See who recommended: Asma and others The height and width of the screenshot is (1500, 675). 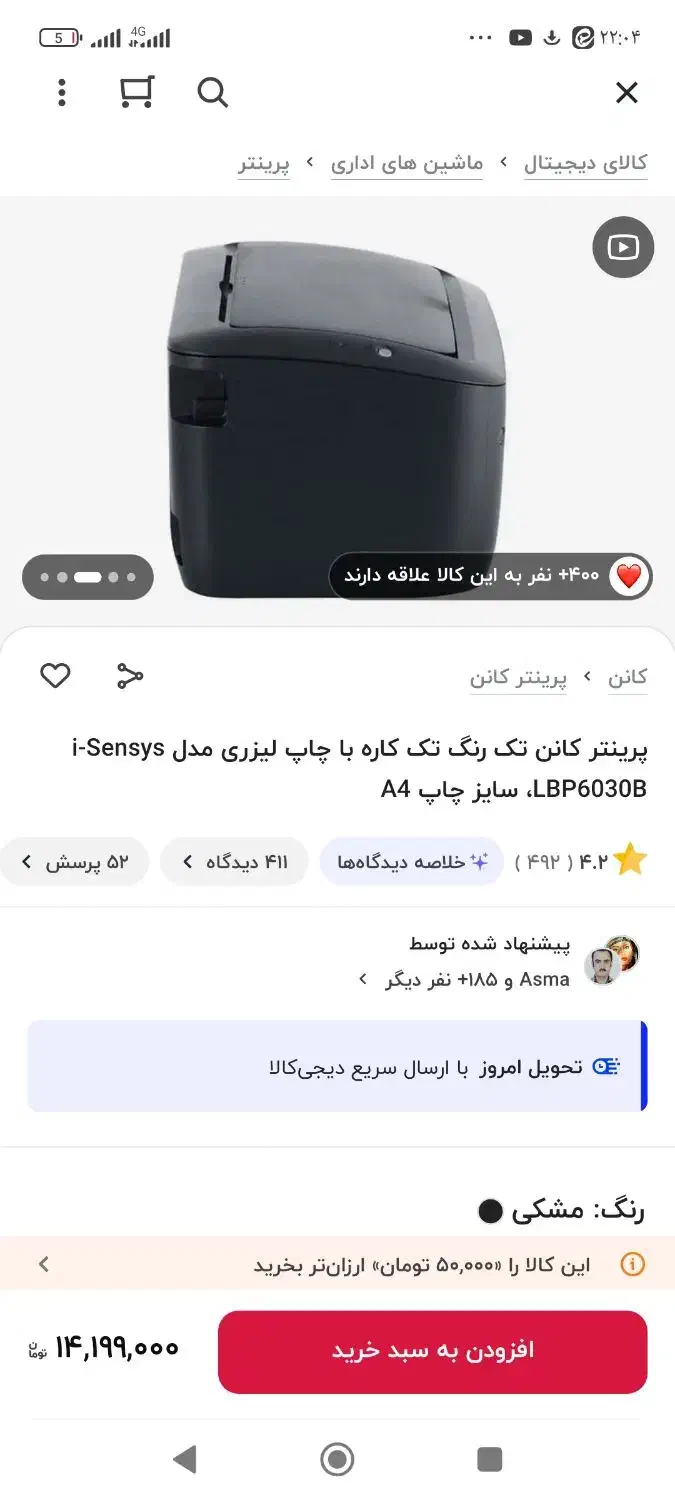(470, 979)
